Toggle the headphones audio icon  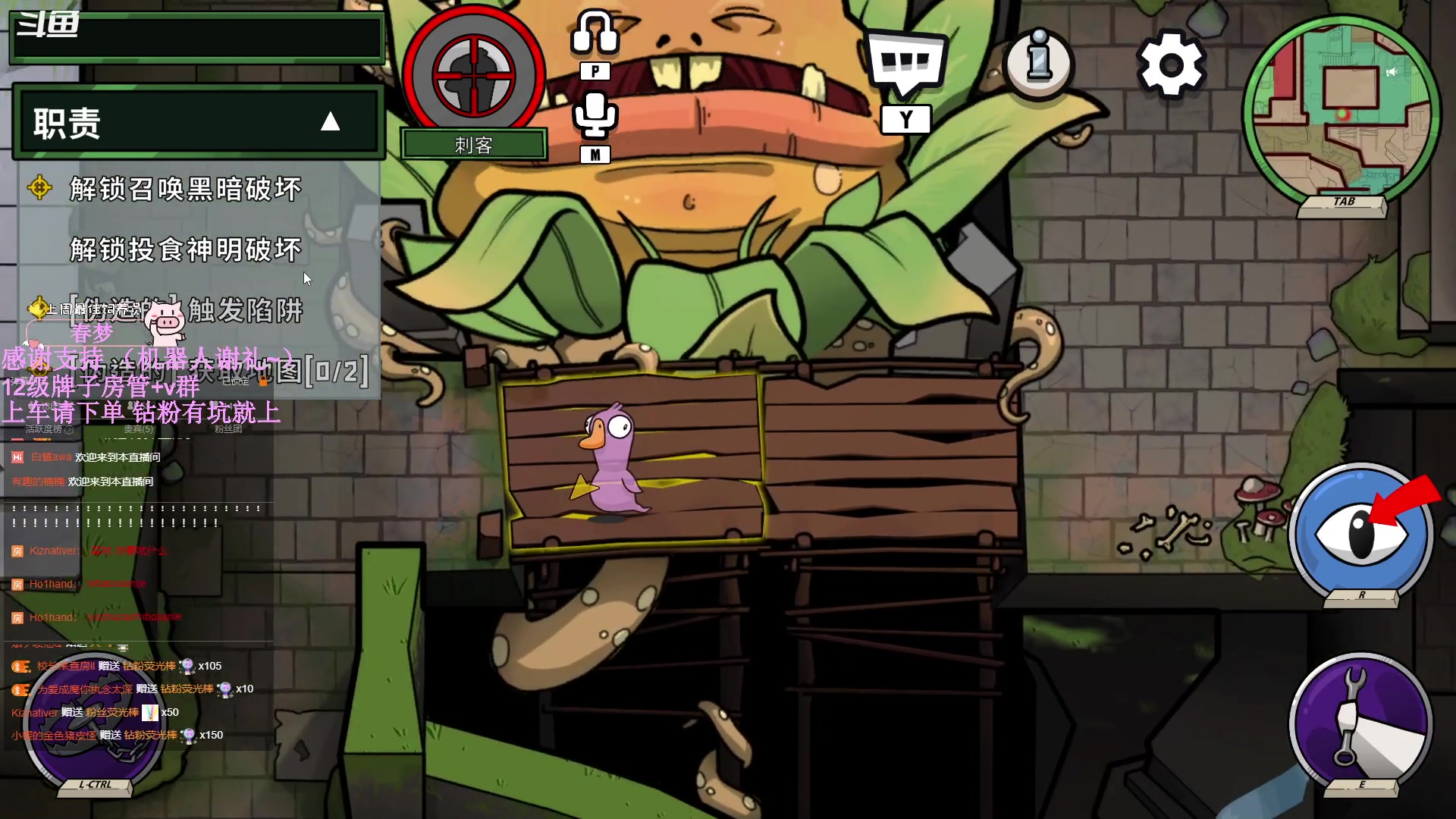coord(595,33)
